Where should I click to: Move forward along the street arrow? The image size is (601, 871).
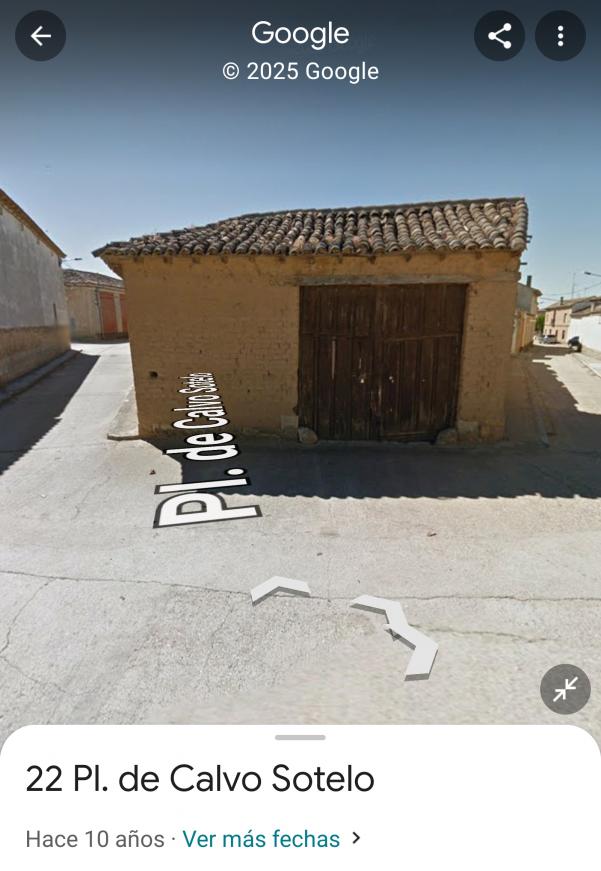tap(279, 590)
